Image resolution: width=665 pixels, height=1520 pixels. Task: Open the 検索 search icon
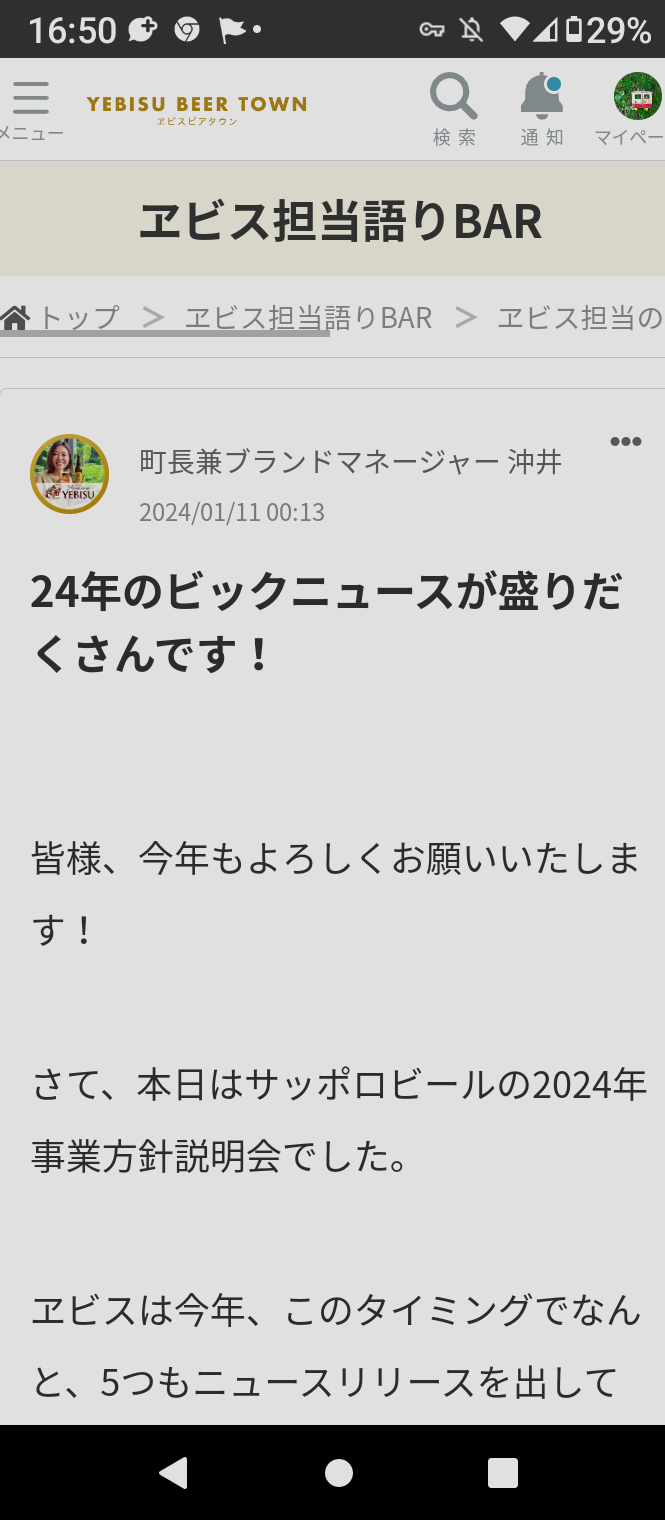[454, 108]
